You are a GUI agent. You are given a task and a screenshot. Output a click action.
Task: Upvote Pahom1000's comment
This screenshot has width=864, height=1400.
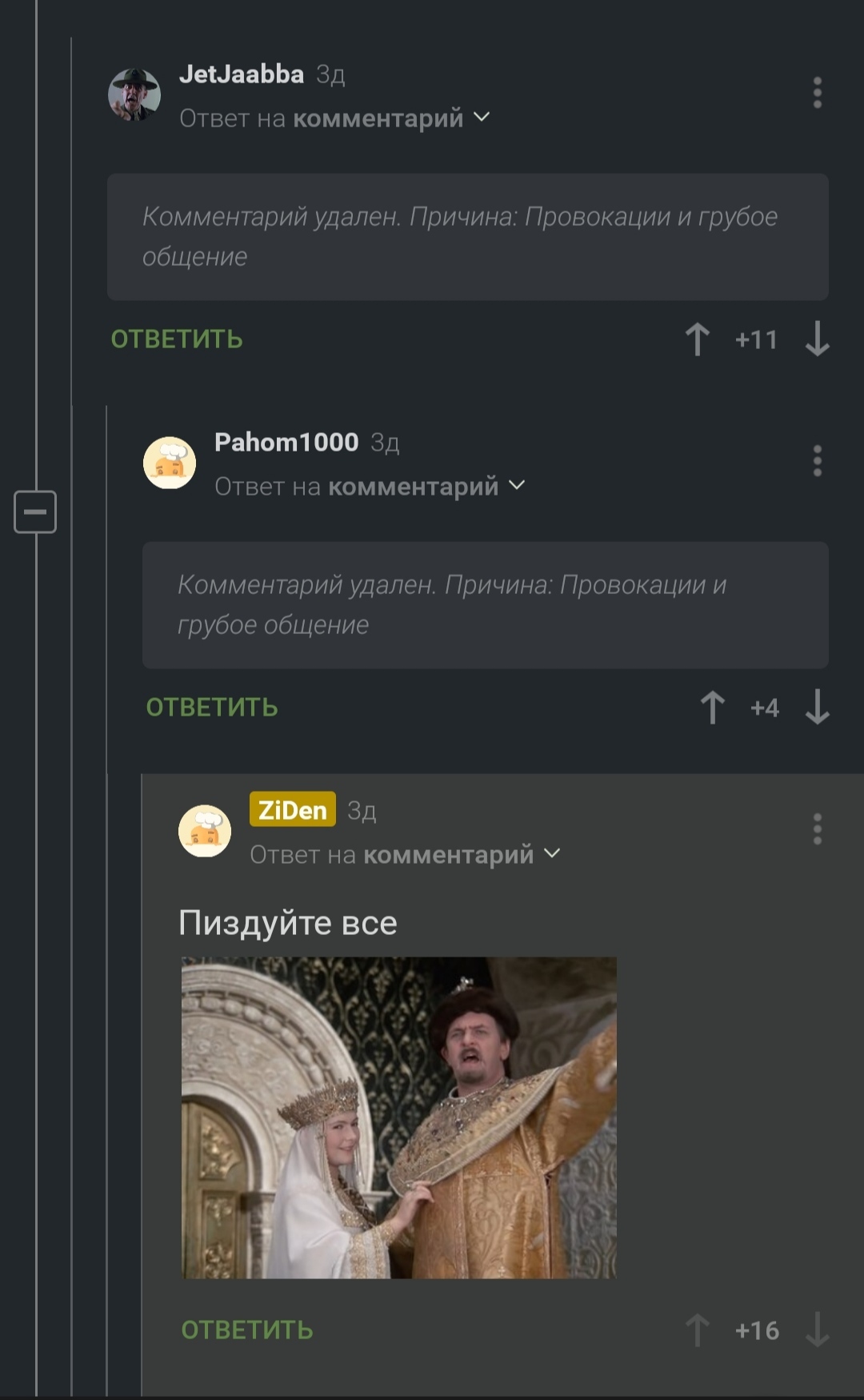[712, 708]
